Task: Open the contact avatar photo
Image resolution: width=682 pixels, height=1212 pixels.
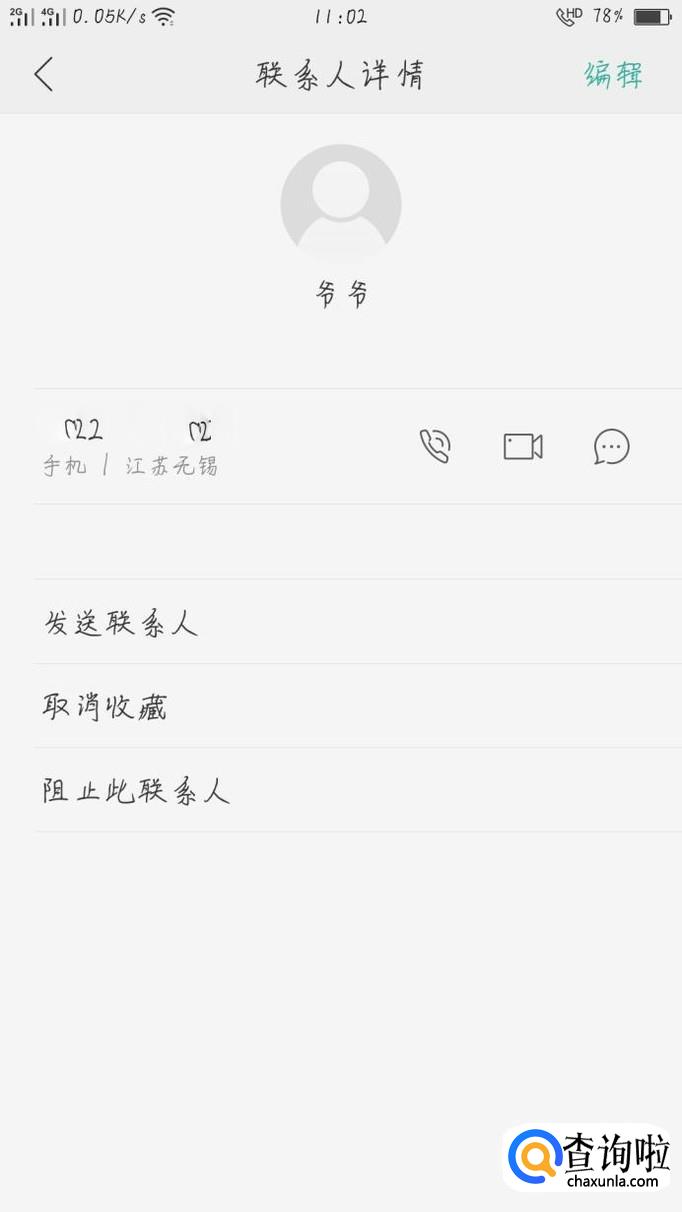Action: pos(340,204)
